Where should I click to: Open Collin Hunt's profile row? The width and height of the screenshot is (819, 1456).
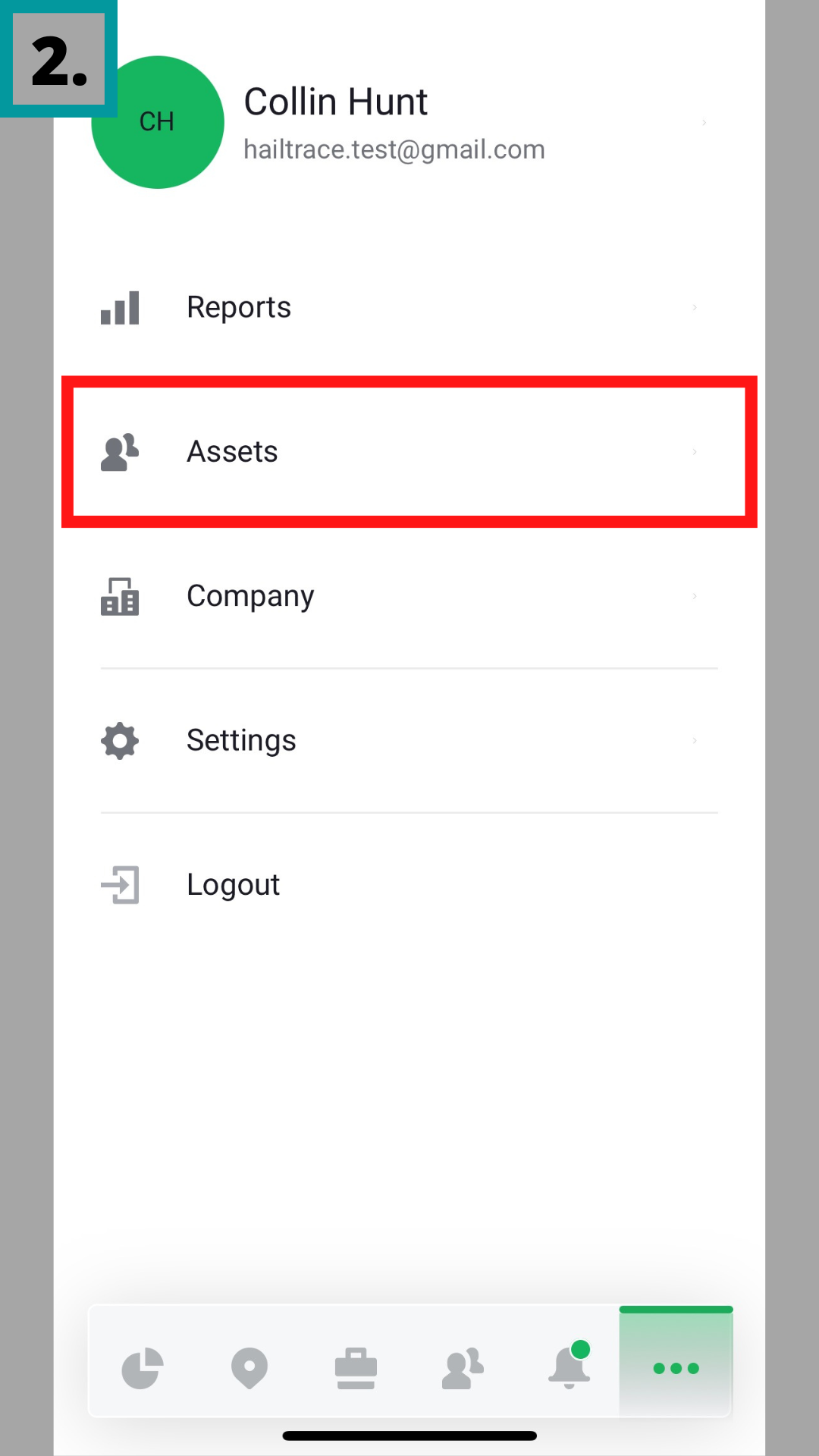coord(394,123)
